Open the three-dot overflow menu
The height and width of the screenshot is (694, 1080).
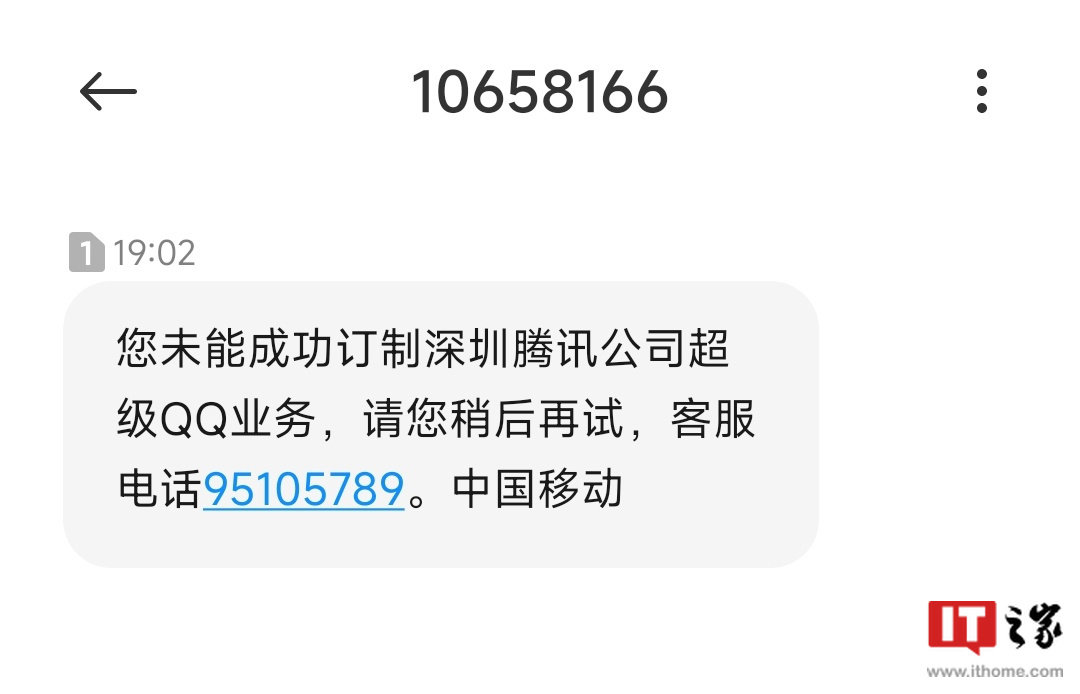tap(981, 92)
